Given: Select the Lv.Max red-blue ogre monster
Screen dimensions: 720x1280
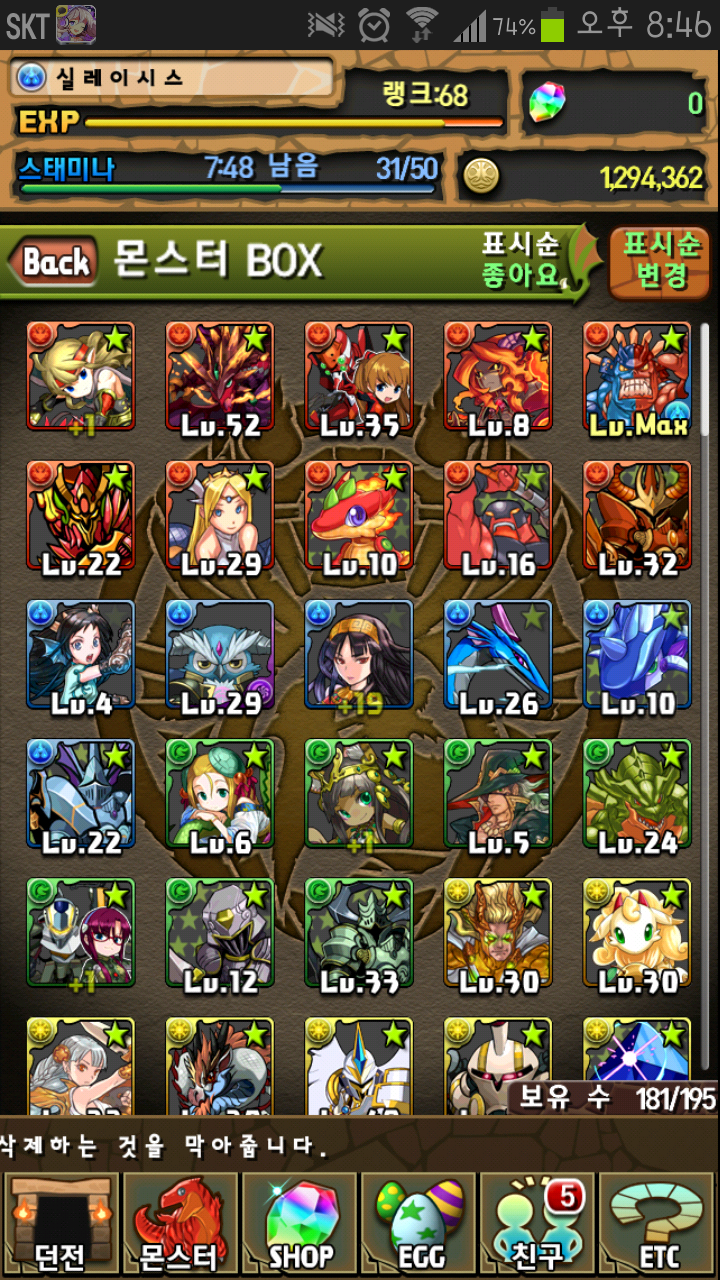Looking at the screenshot, I should tap(637, 377).
